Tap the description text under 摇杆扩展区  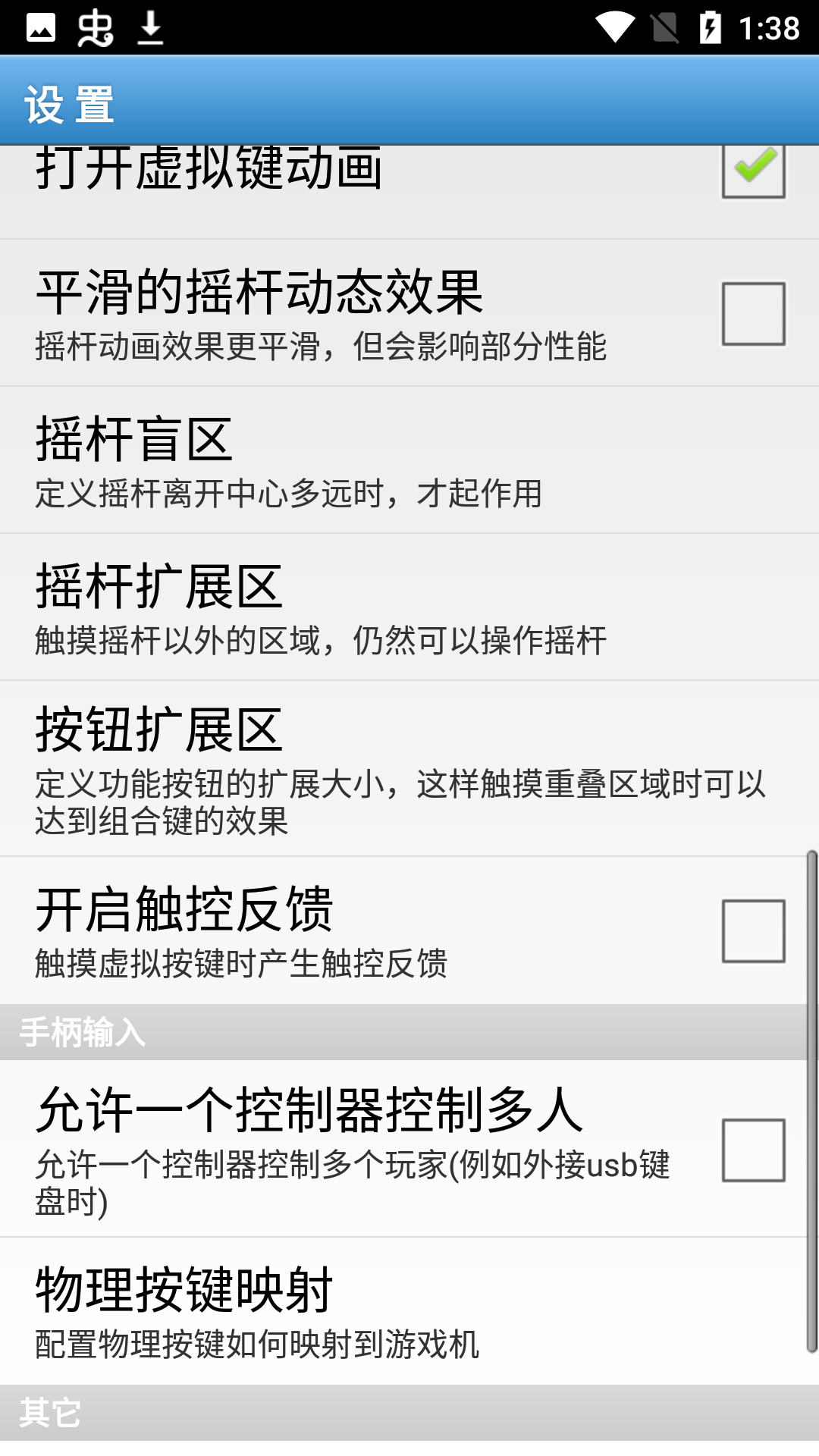318,641
